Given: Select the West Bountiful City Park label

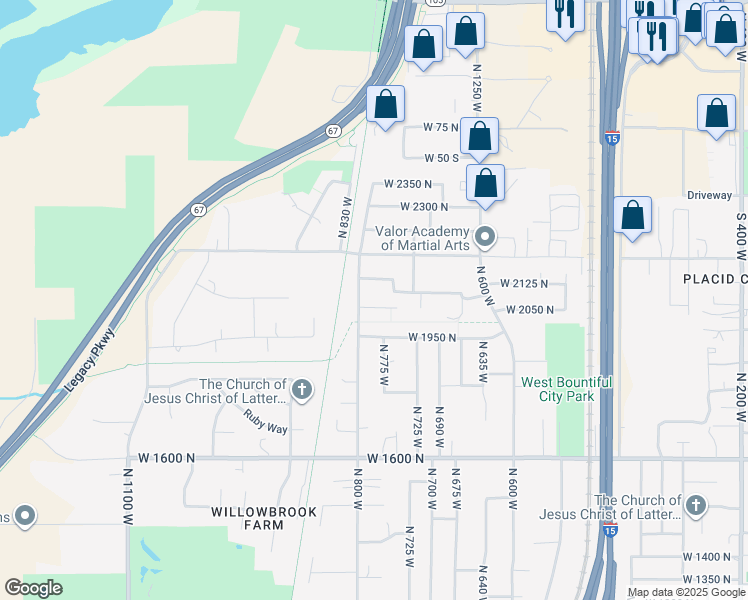Looking at the screenshot, I should [x=566, y=389].
